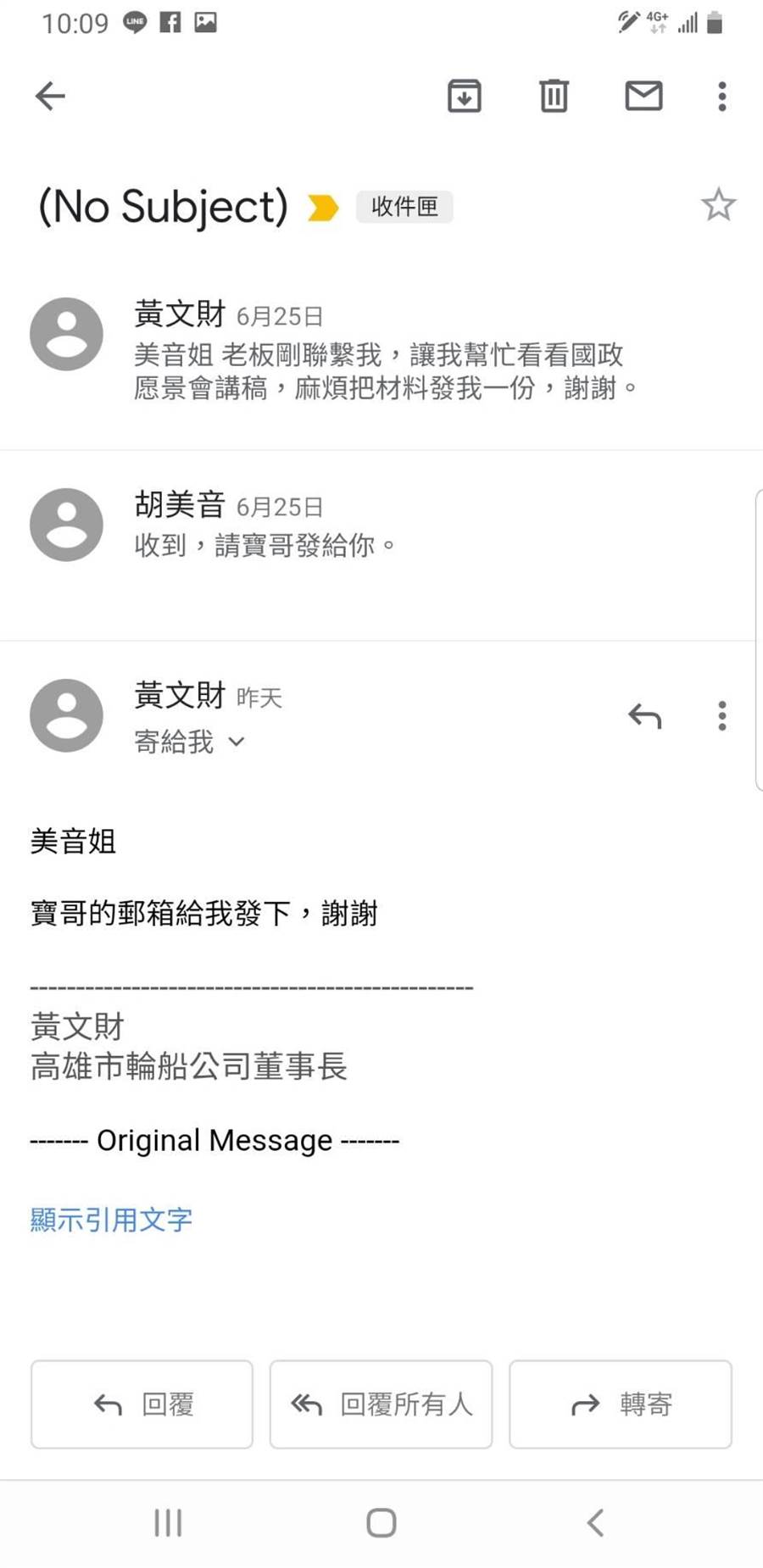763x1568 pixels.
Task: Tap the back arrow to exit email
Action: pyautogui.click(x=49, y=96)
